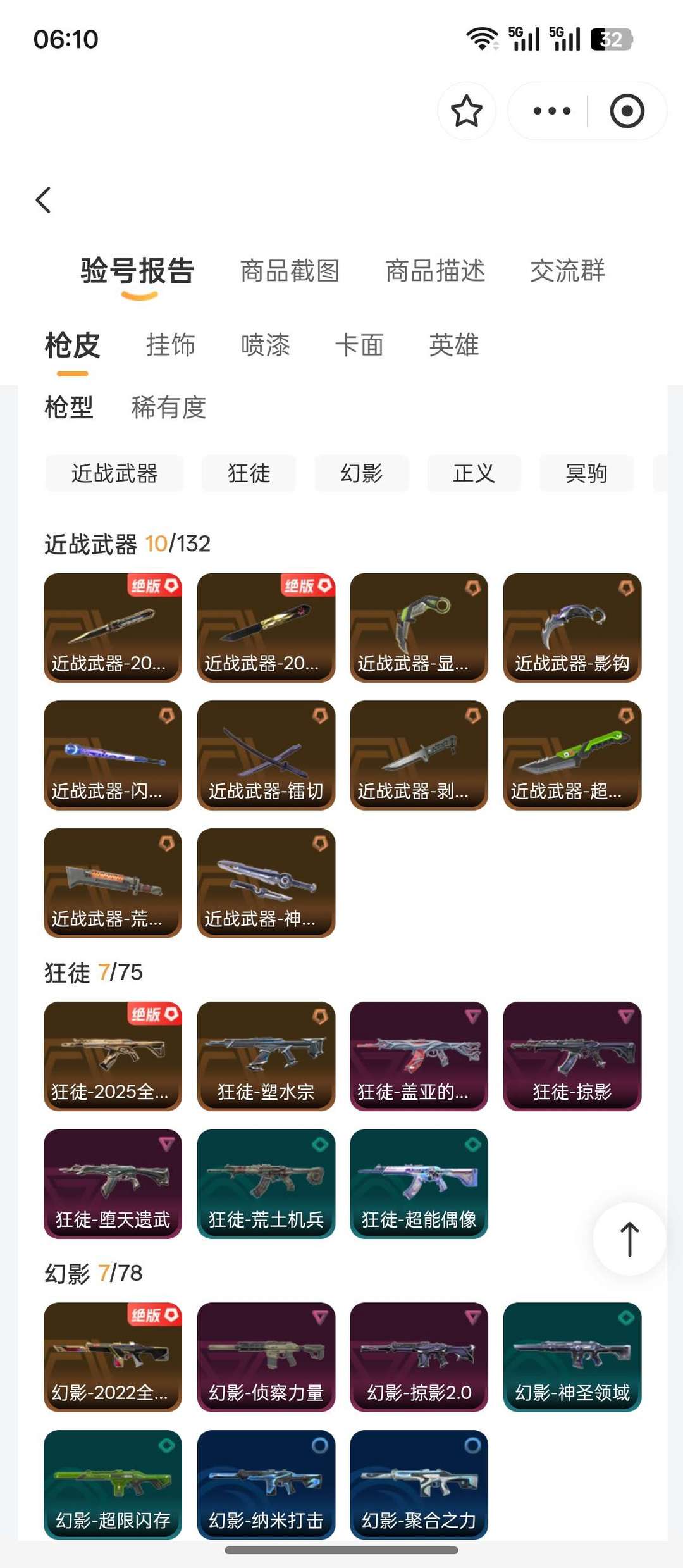This screenshot has width=683, height=1568.
Task: Filter by the 幻影 chip
Action: pyautogui.click(x=362, y=473)
